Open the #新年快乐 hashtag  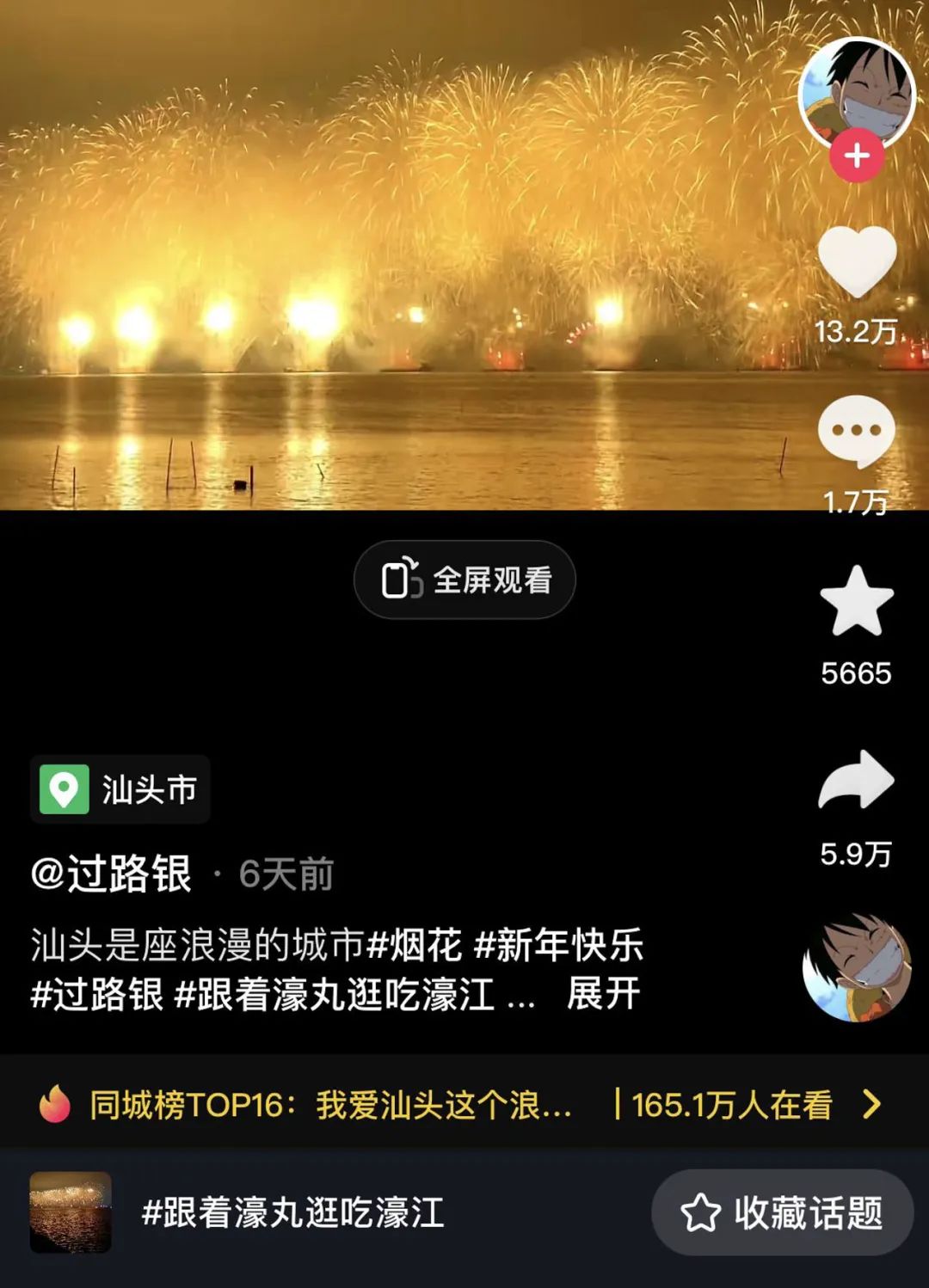click(x=558, y=945)
